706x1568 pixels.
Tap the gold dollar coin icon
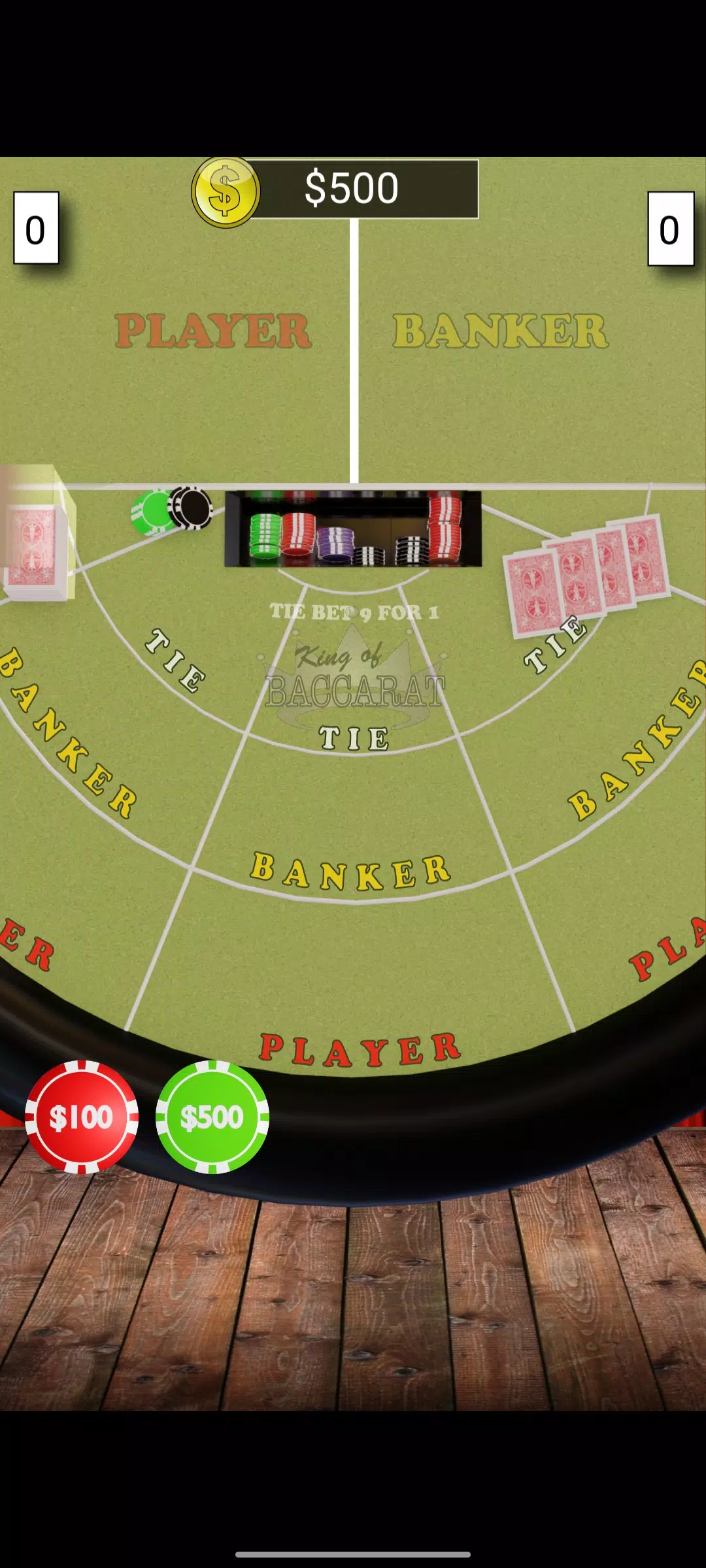226,191
